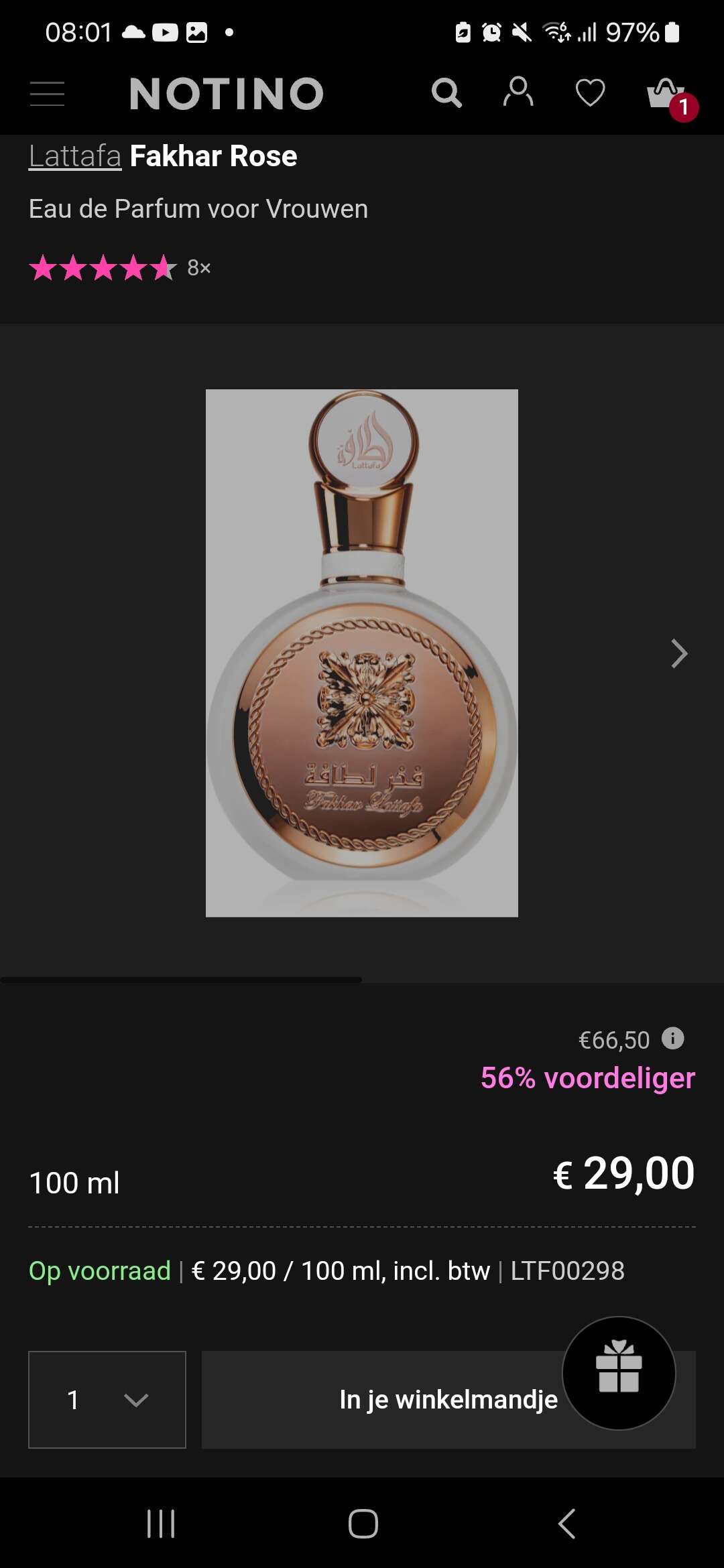Open the Fakhar Rose product image
Screen dimensions: 724x1568
coord(362,653)
